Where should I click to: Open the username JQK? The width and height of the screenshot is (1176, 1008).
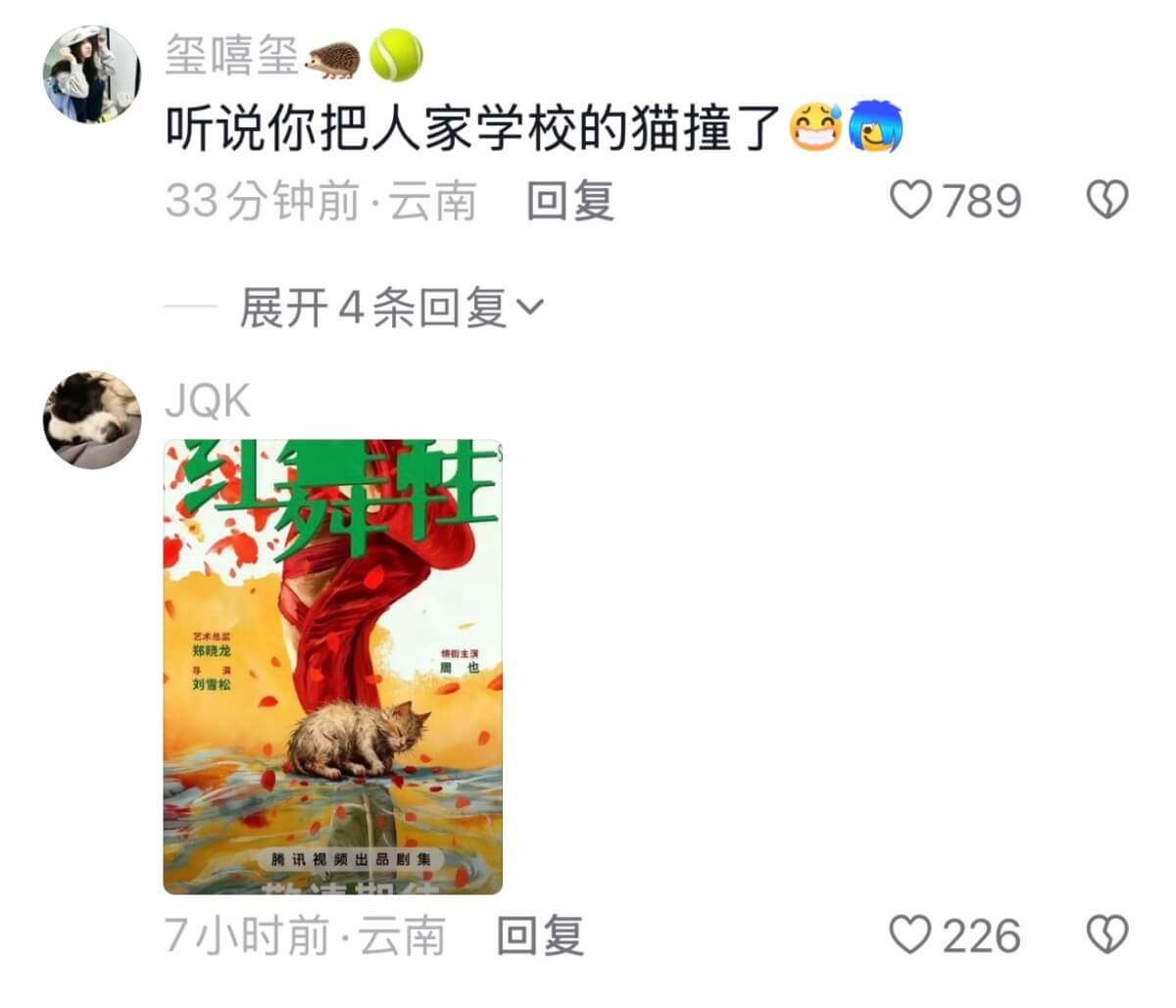[207, 401]
